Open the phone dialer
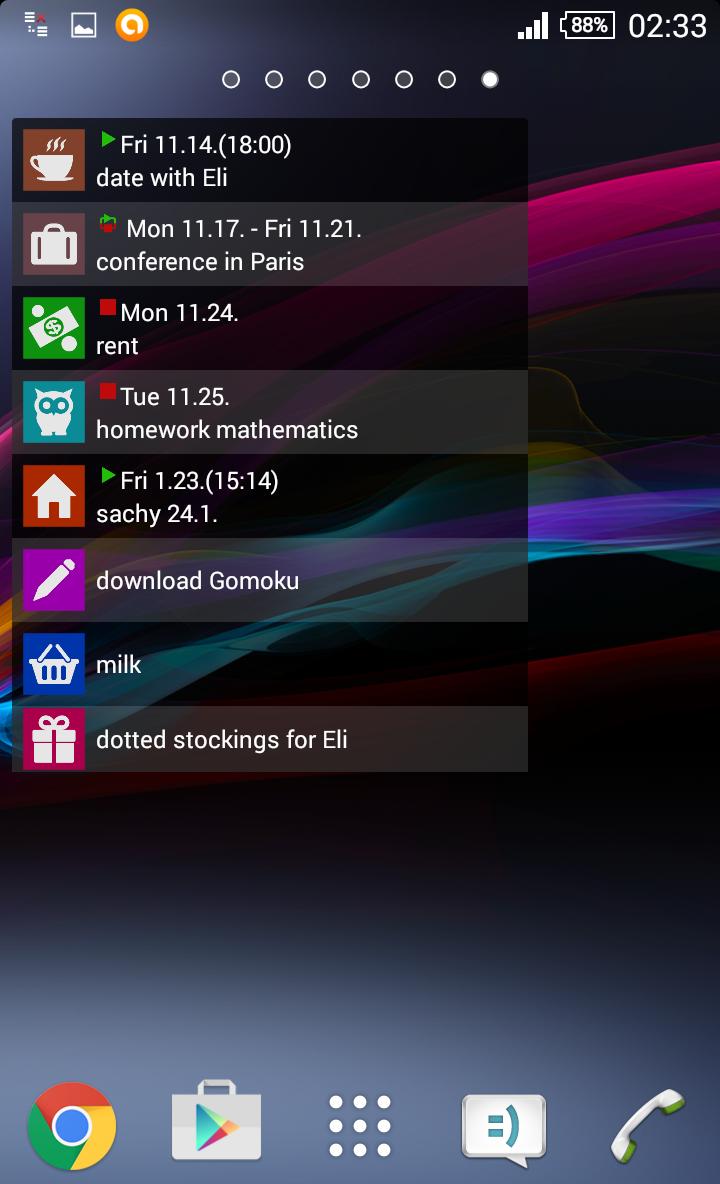This screenshot has width=720, height=1184. [648, 1124]
